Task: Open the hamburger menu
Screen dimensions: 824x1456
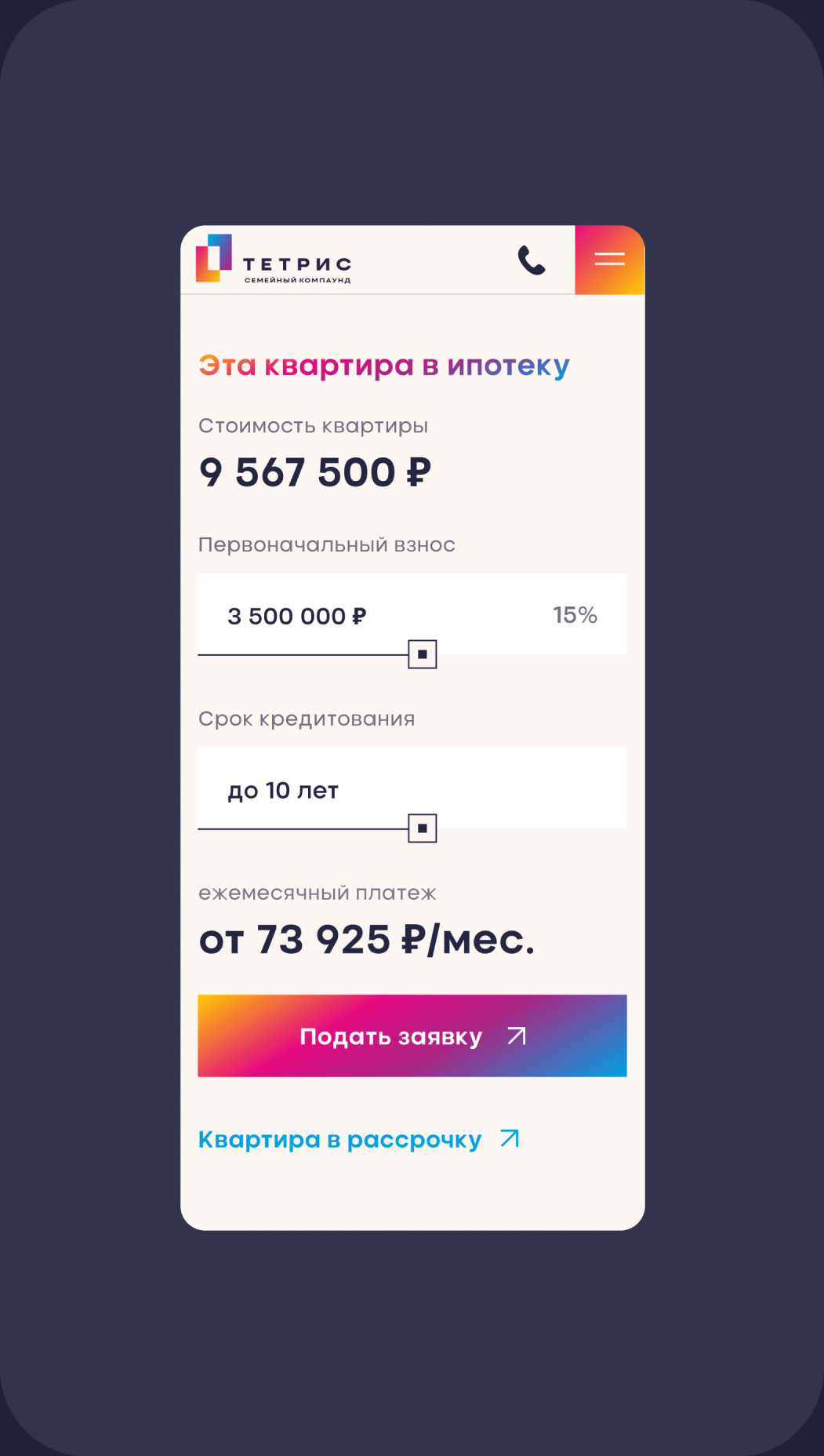Action: pyautogui.click(x=609, y=260)
